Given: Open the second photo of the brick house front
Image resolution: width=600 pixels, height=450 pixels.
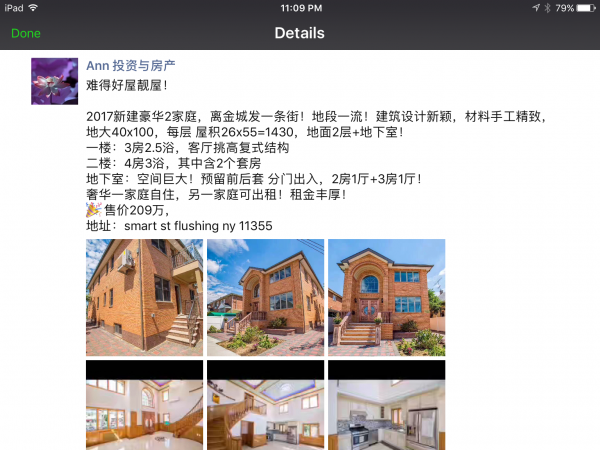Looking at the screenshot, I should point(265,297).
